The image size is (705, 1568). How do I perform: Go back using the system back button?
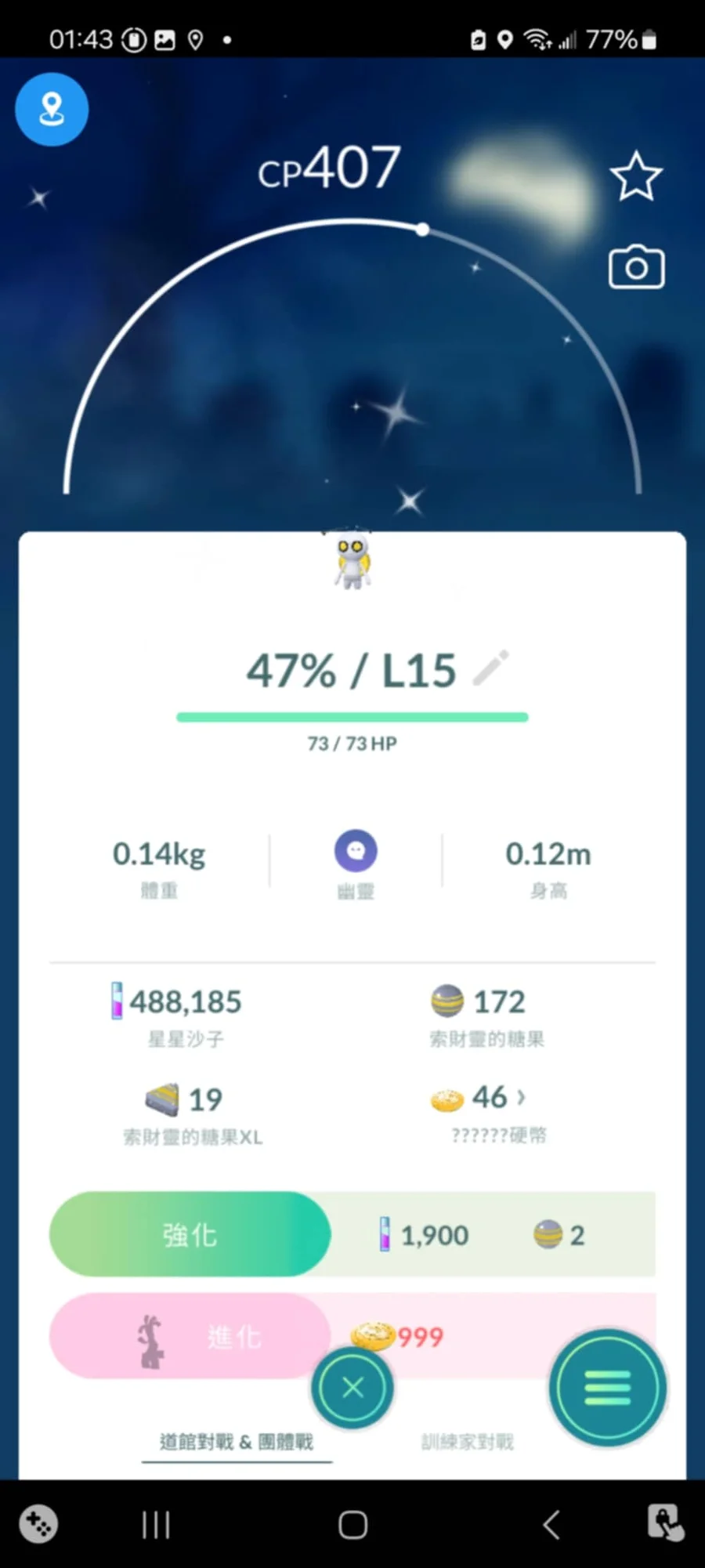pyautogui.click(x=551, y=1525)
